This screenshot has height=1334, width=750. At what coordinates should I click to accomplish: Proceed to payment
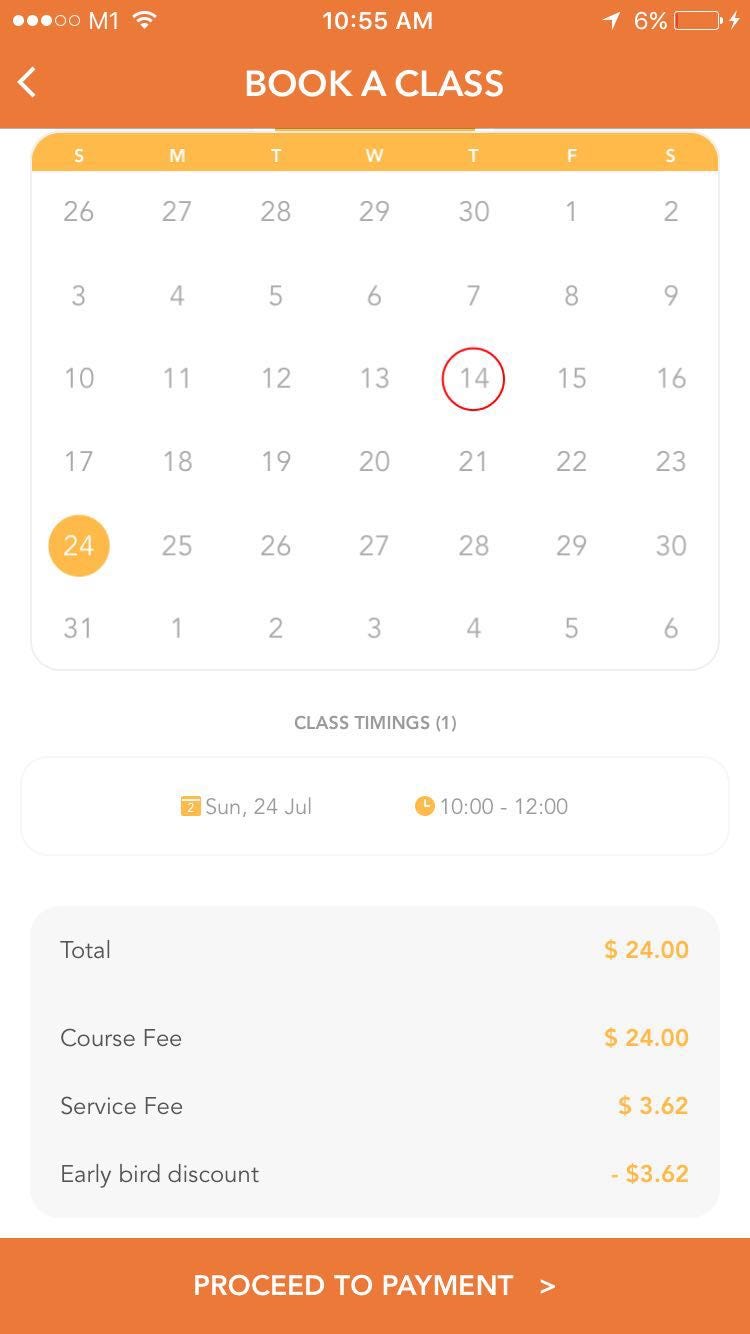[x=375, y=1285]
